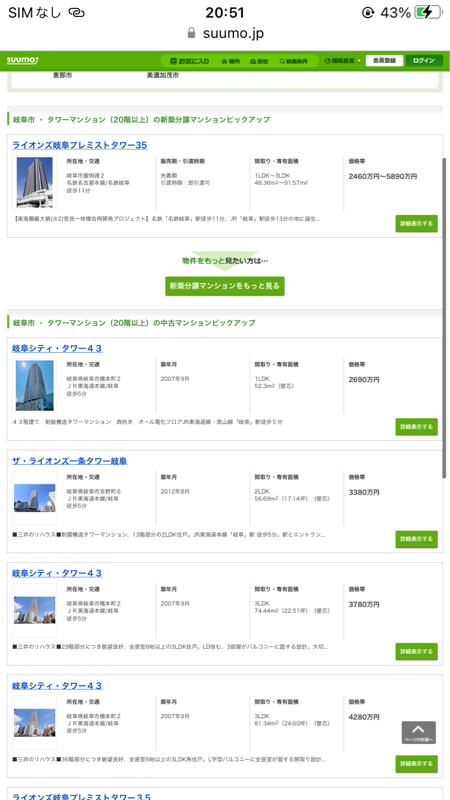Show details for the 4280万円 3LDK listing

(x=416, y=764)
